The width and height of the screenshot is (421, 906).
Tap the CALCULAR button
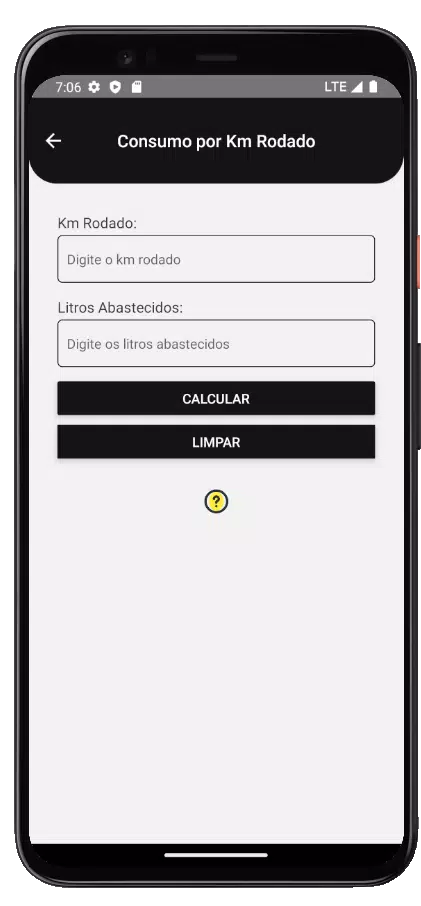pos(216,399)
